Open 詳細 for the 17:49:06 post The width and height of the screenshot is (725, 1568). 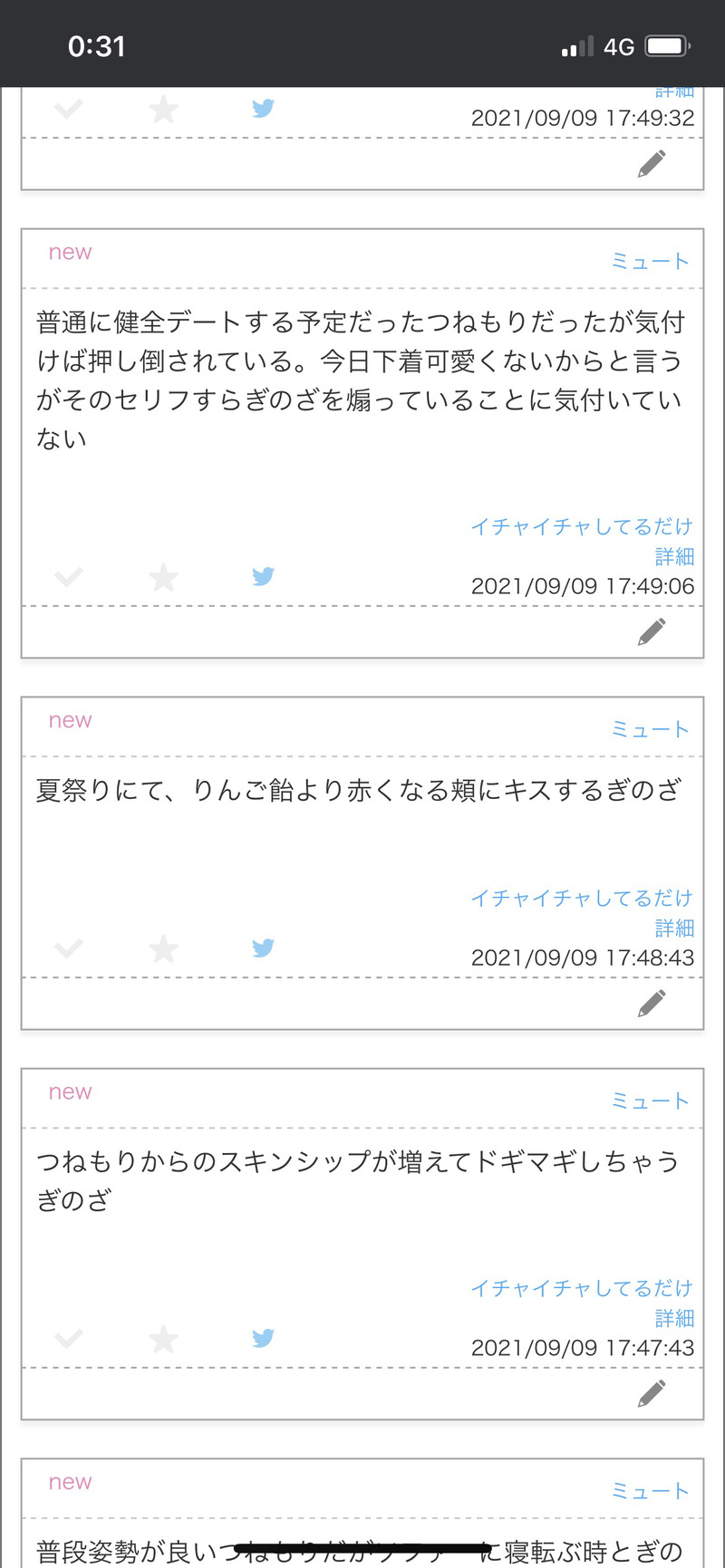674,556
